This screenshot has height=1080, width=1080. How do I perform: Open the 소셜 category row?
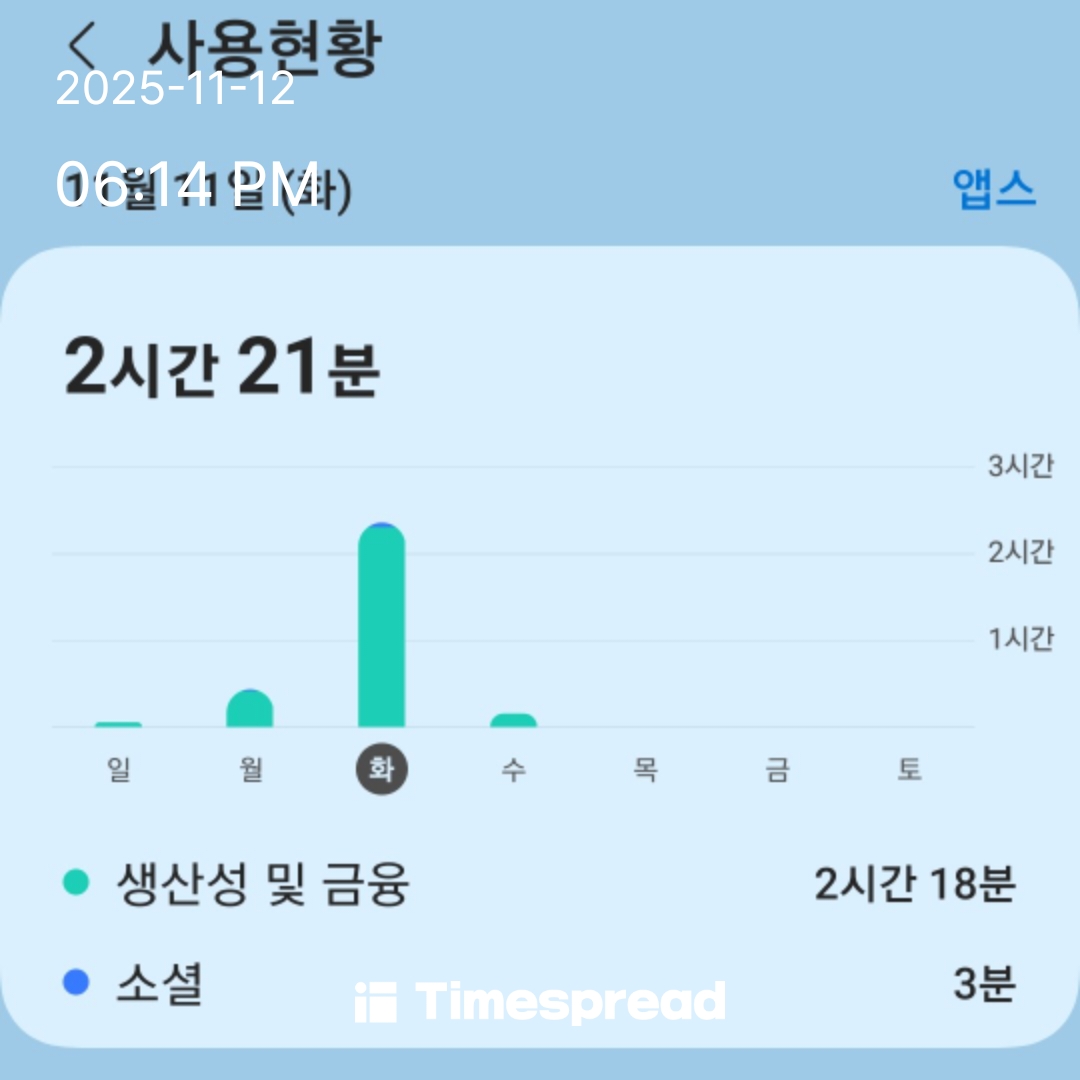pyautogui.click(x=540, y=985)
